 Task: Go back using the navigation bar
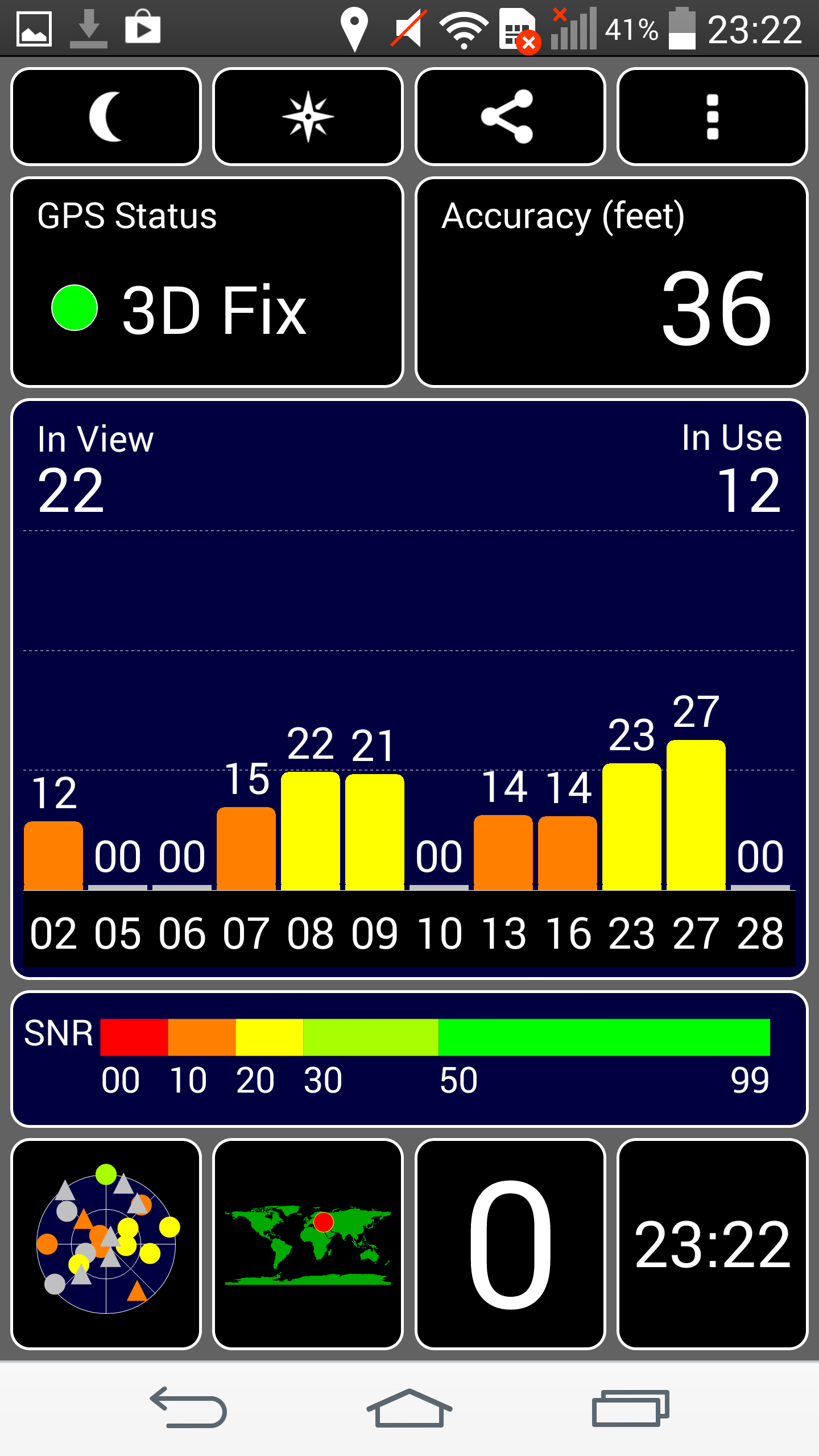coord(188,1408)
